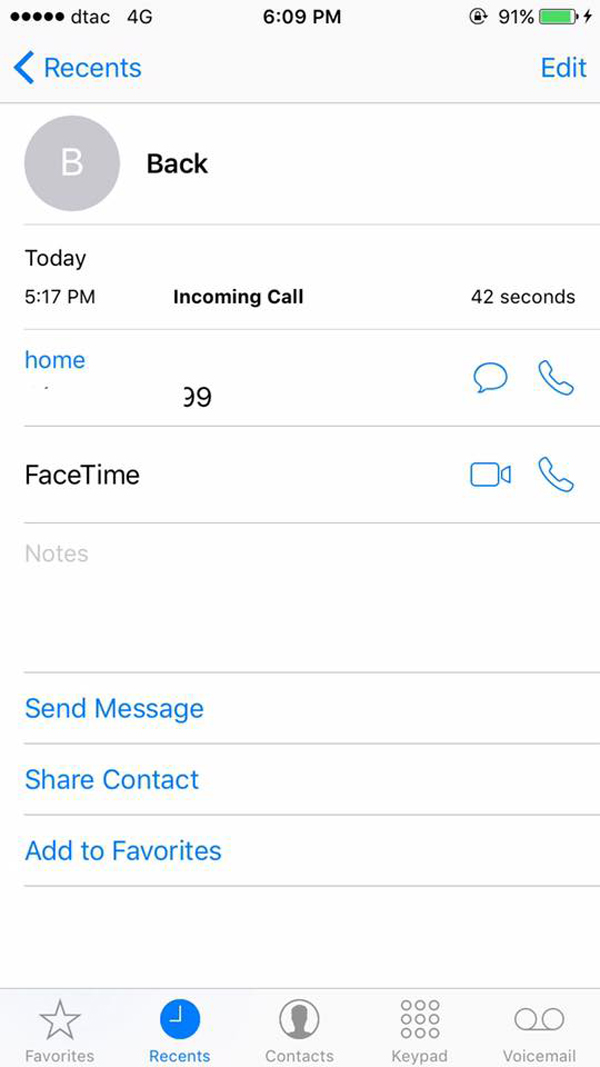Image resolution: width=600 pixels, height=1067 pixels.
Task: Select Share Contact
Action: pos(112,780)
